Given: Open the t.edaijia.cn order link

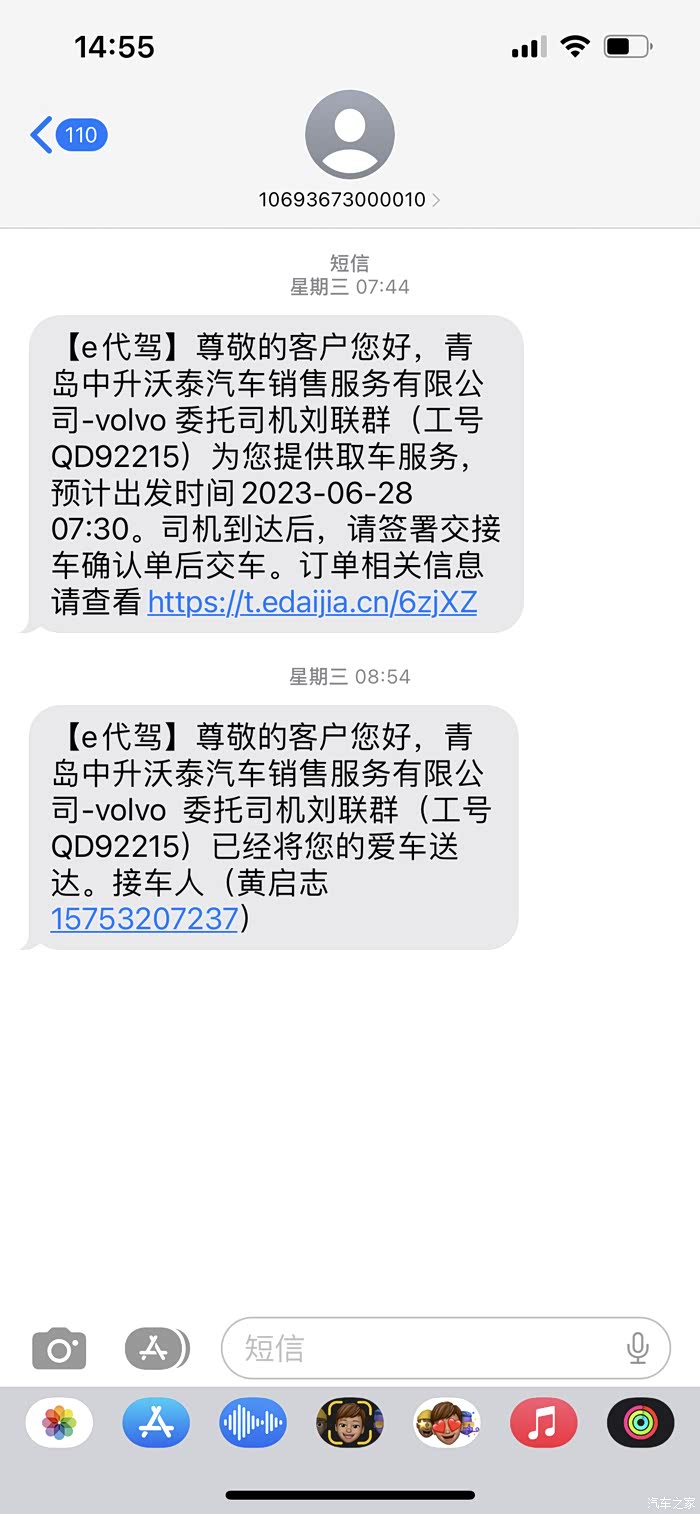Looking at the screenshot, I should (x=312, y=602).
